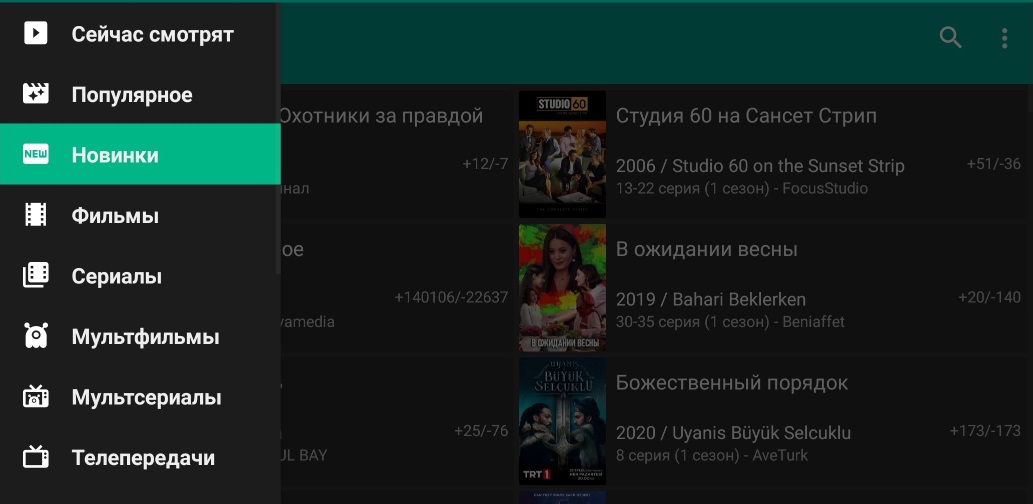Choose the Мультфильмы category
Viewport: 1033px width, 504px height.
(x=140, y=337)
